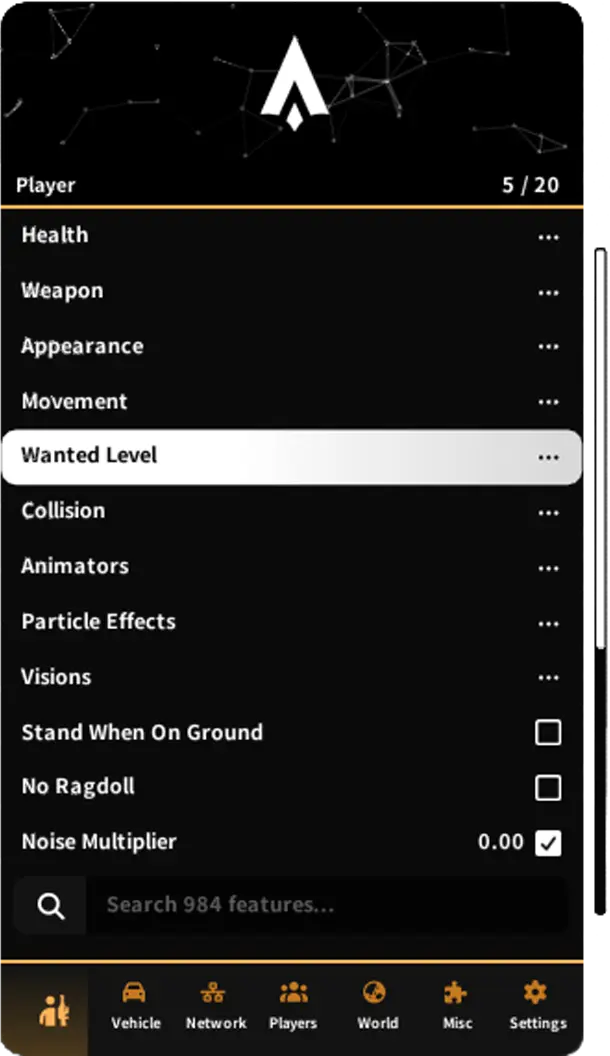
Task: Open the Health submenu
Action: click(290, 236)
